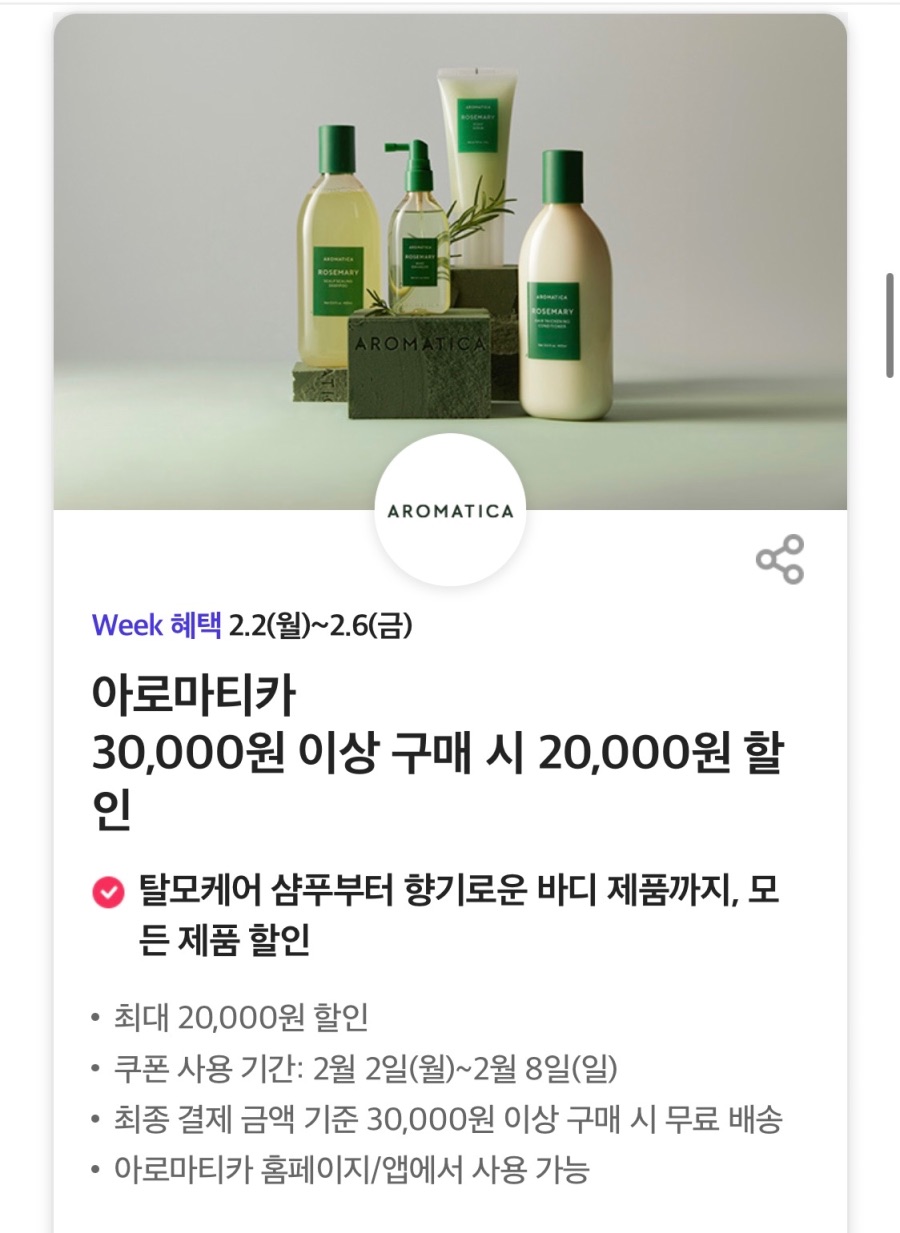
Task: Tap the share network symbol to share the coupon
Action: coord(780,559)
